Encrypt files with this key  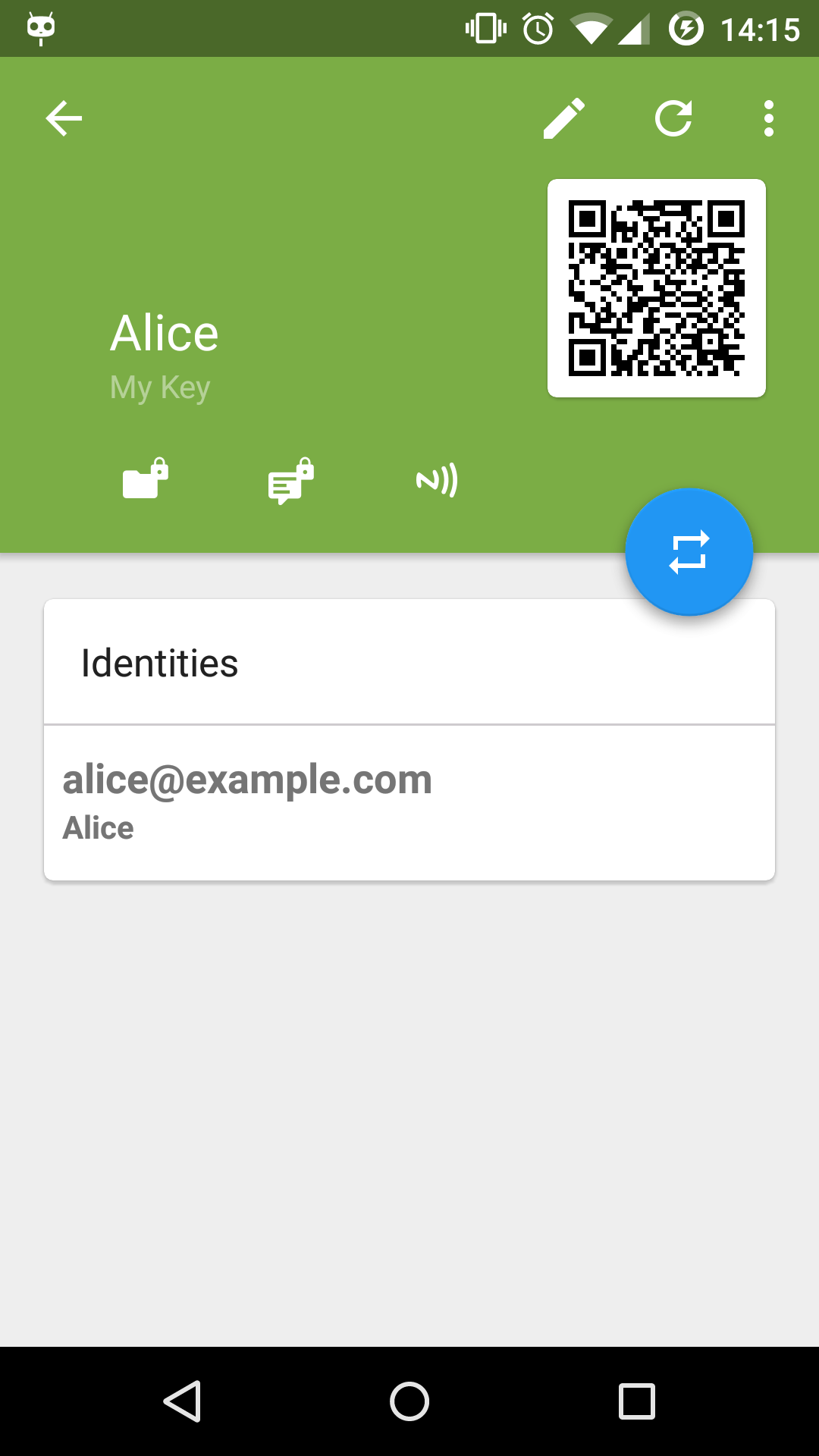pos(146,479)
